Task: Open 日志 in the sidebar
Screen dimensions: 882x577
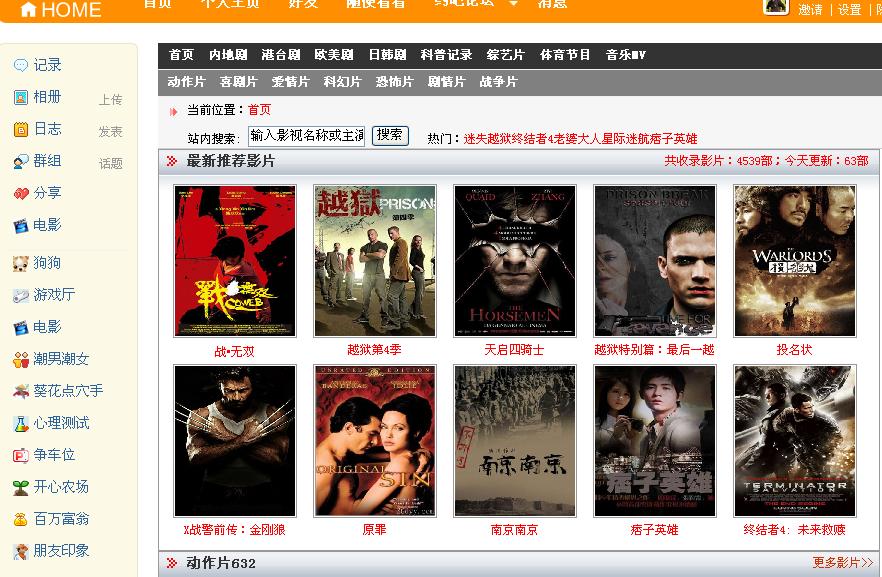Action: tap(47, 129)
